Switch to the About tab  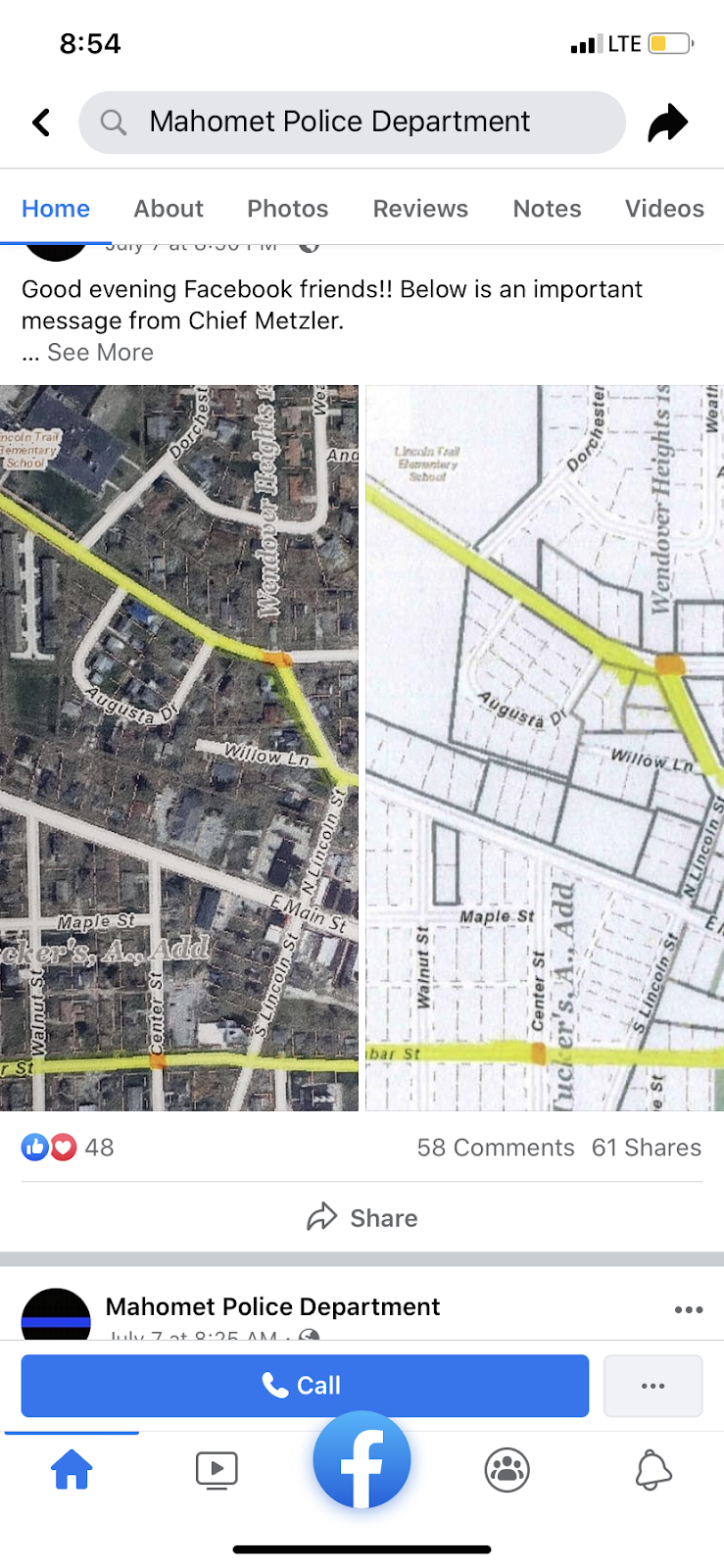(169, 209)
